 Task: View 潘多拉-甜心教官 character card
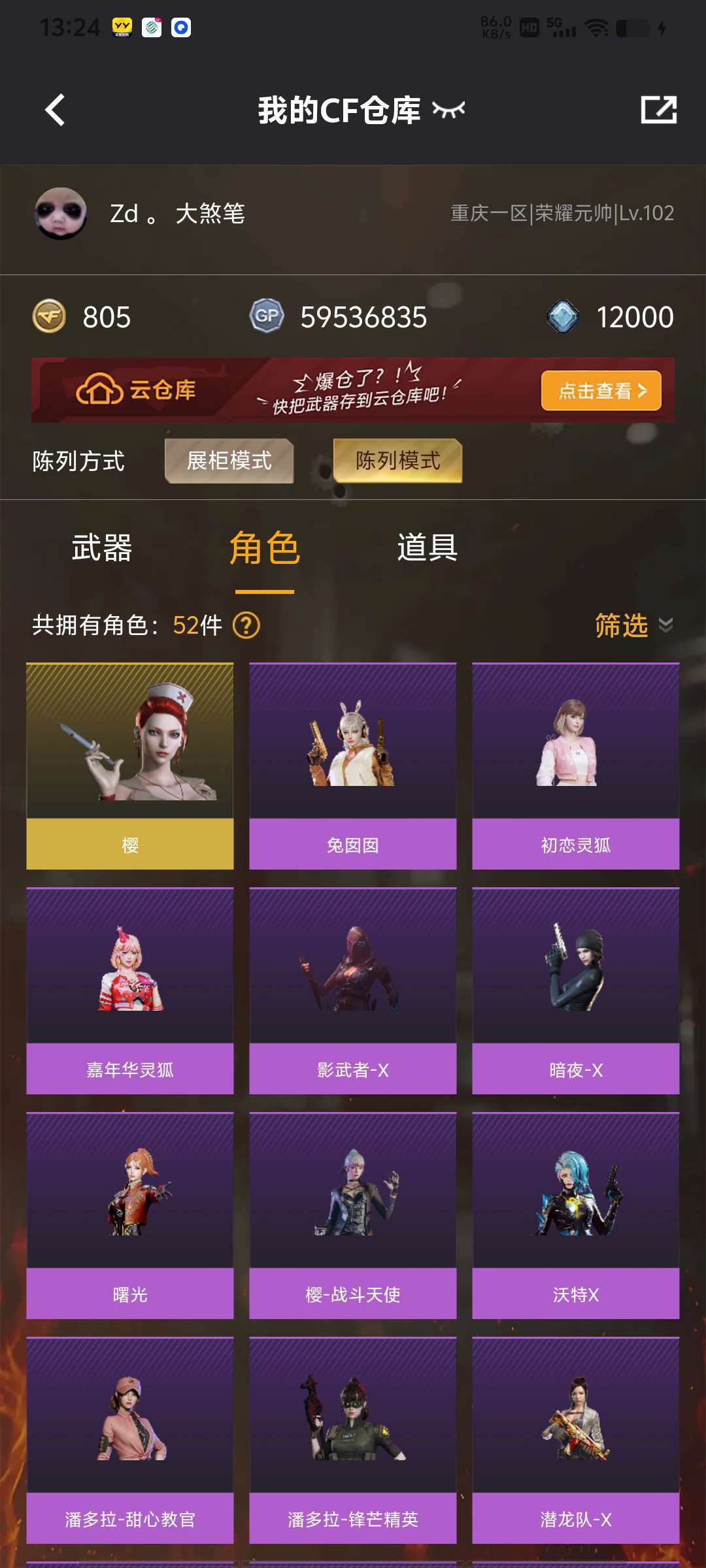(x=130, y=1440)
